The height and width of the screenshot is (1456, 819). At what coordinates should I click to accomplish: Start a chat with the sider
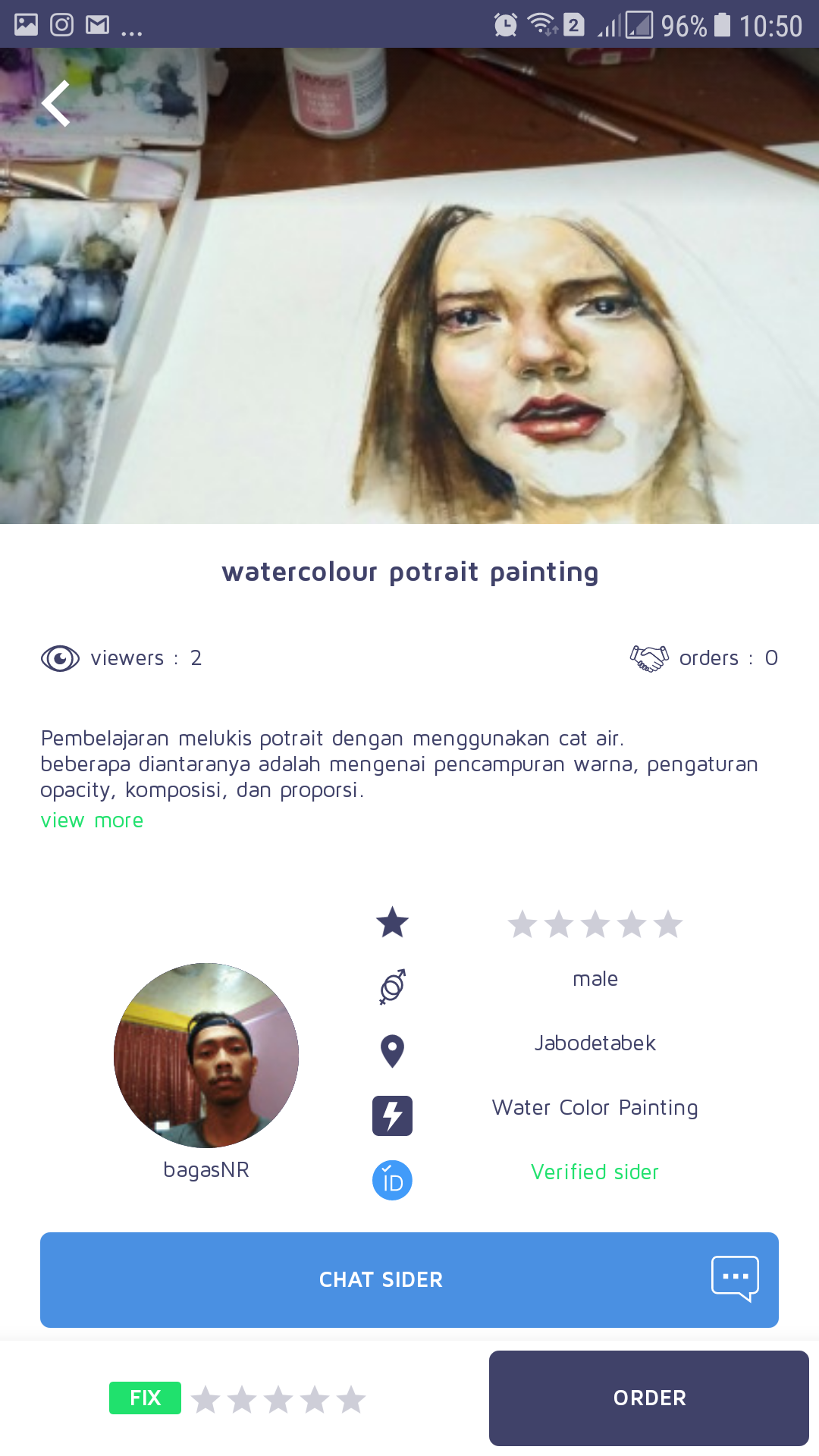click(409, 1279)
